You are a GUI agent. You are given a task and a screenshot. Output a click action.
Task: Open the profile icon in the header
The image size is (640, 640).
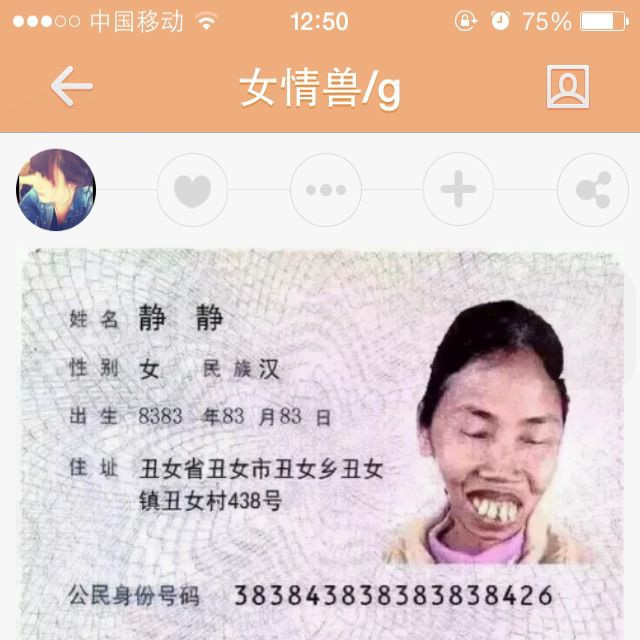click(x=568, y=87)
